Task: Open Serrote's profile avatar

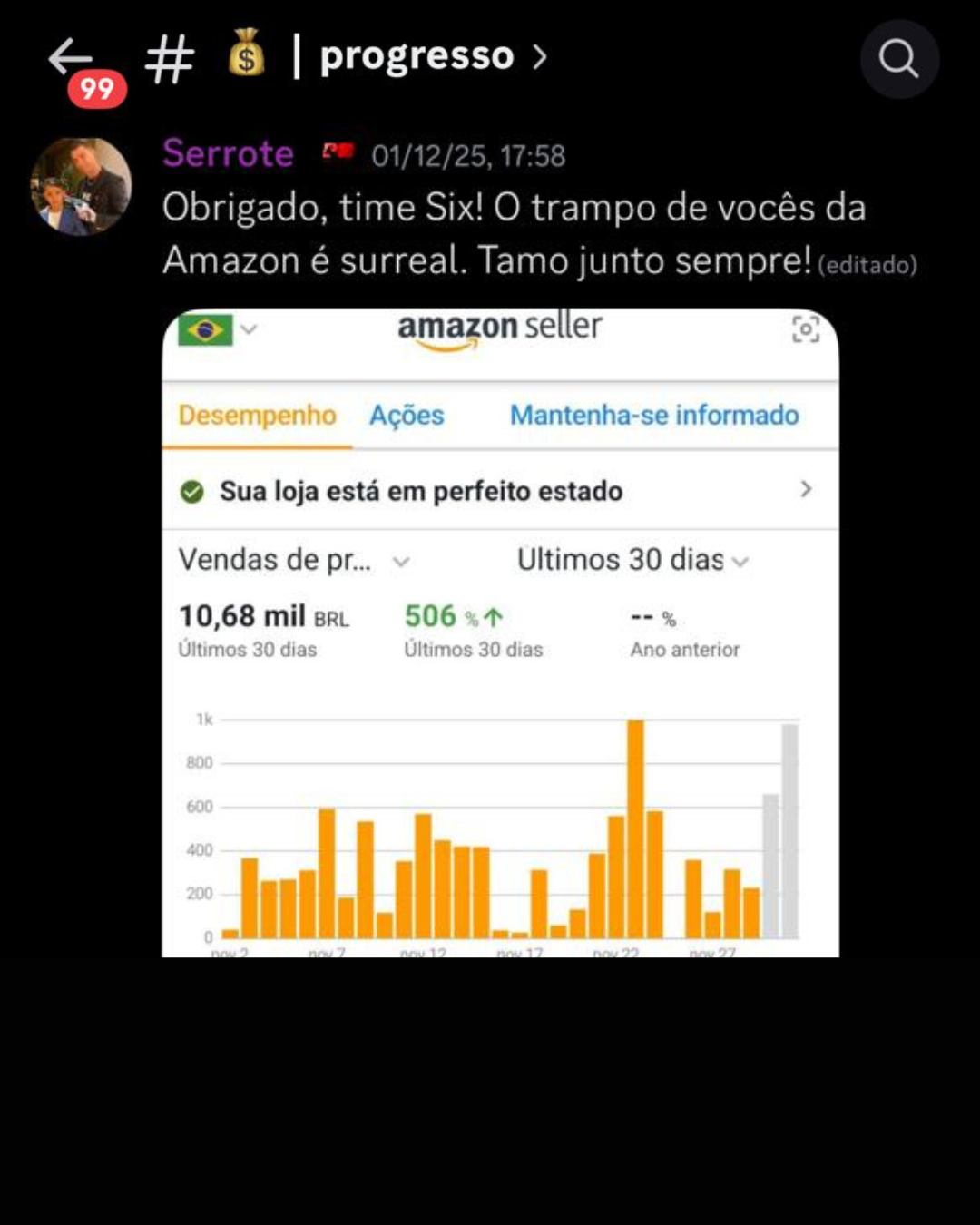Action: 81,186
